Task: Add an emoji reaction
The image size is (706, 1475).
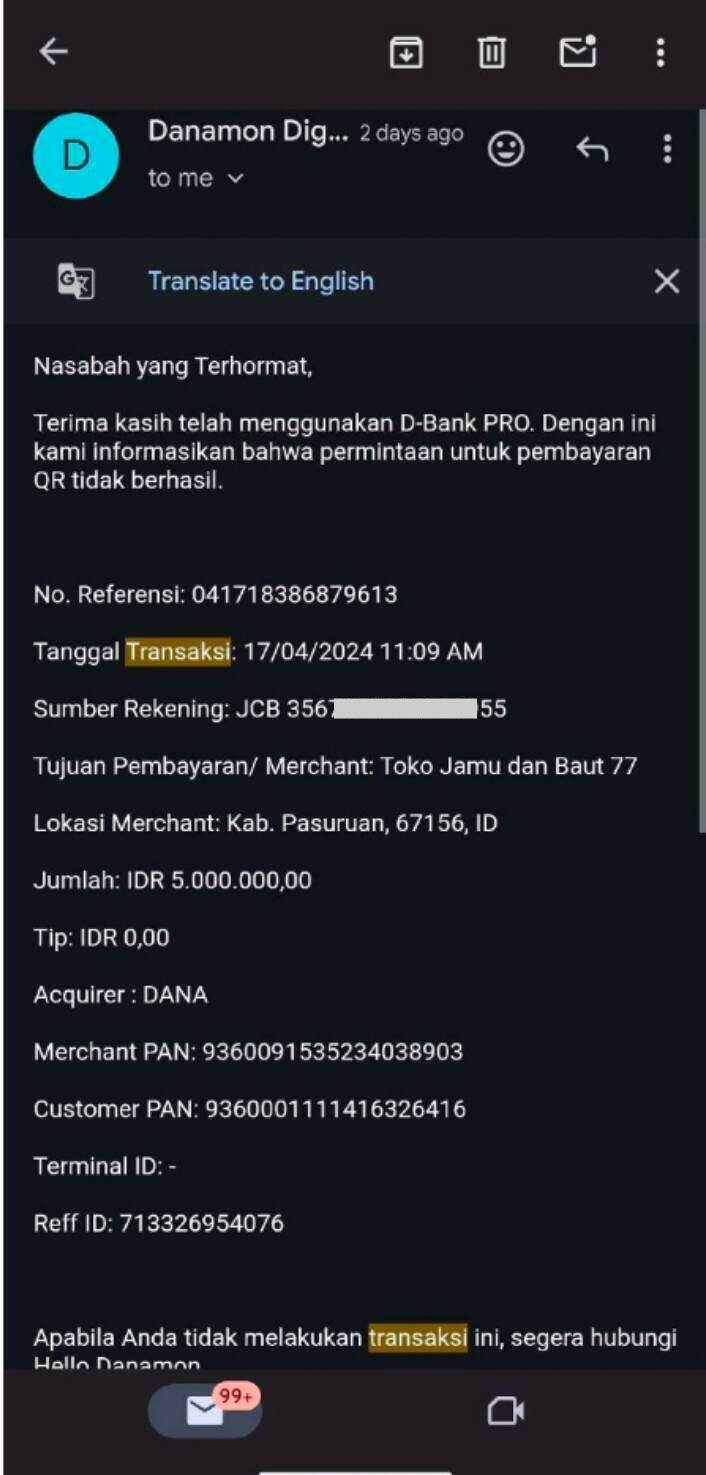Action: coord(506,150)
